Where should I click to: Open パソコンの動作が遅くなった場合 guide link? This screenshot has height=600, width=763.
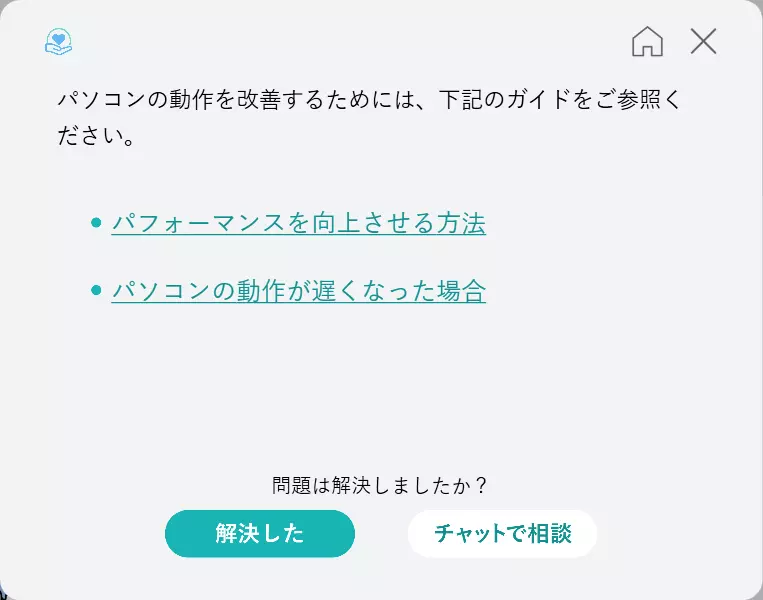[x=298, y=291]
